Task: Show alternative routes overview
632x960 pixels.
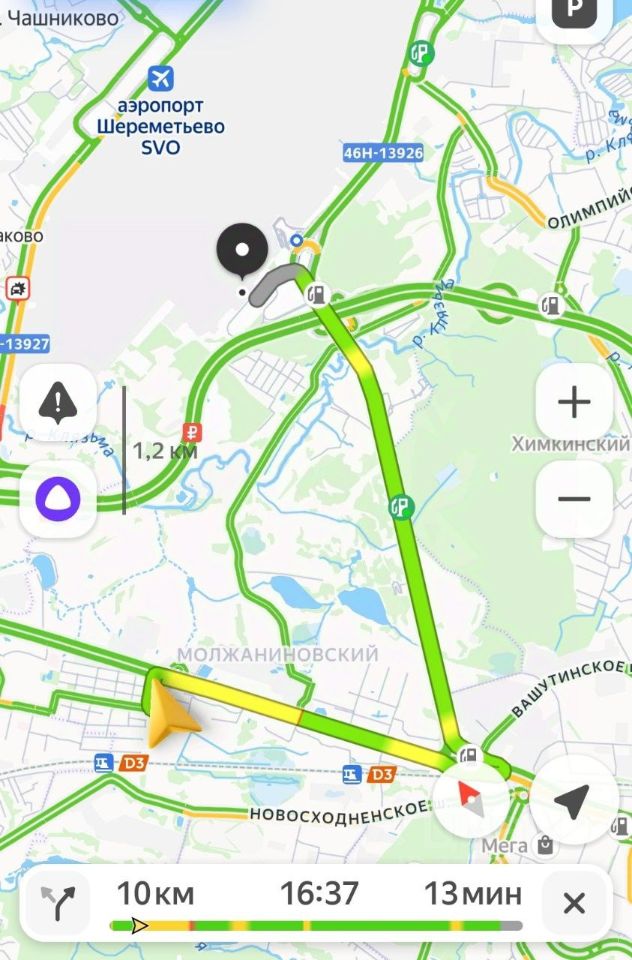Action: [59, 904]
